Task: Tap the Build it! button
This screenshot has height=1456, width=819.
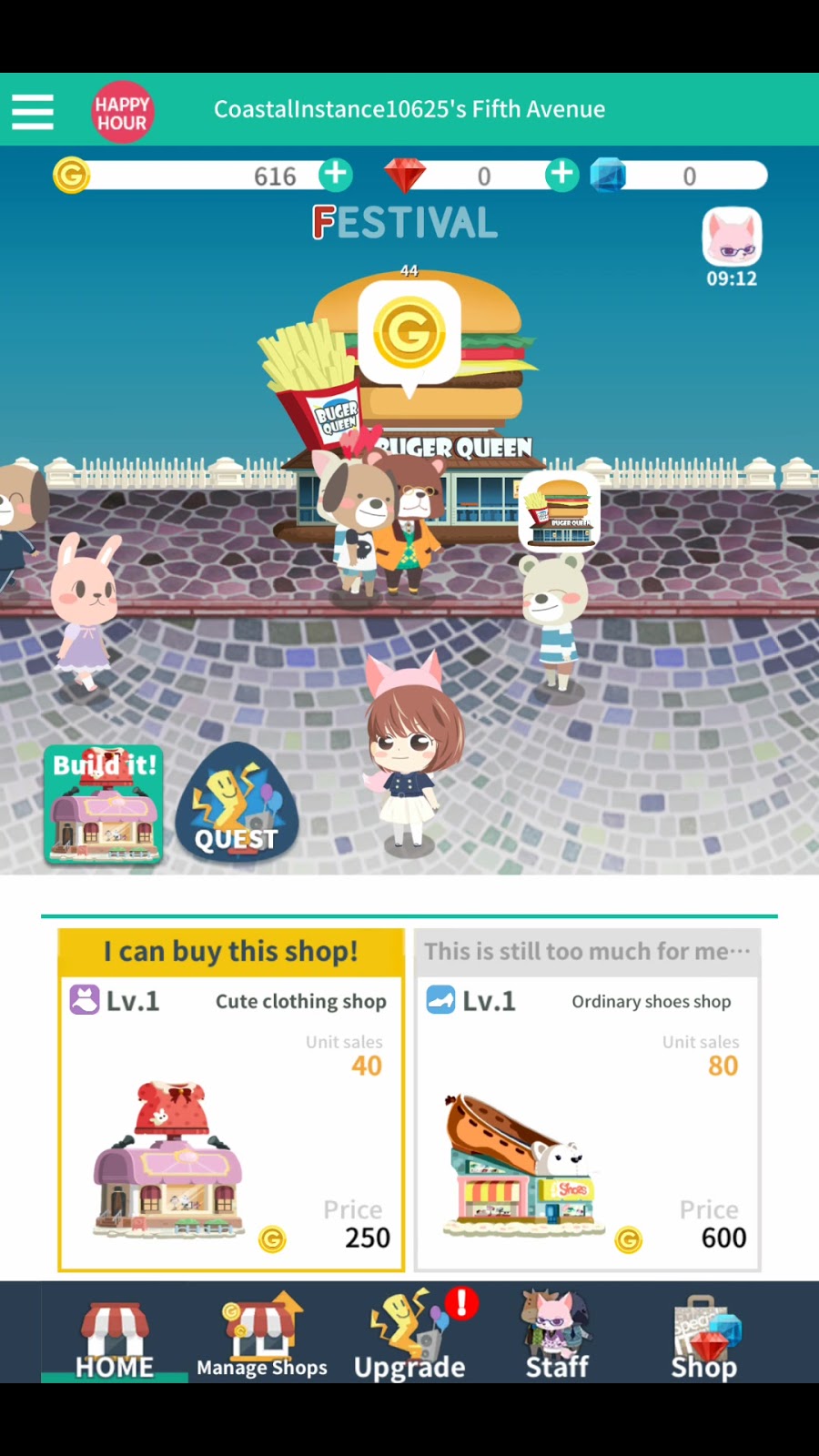Action: (x=104, y=804)
